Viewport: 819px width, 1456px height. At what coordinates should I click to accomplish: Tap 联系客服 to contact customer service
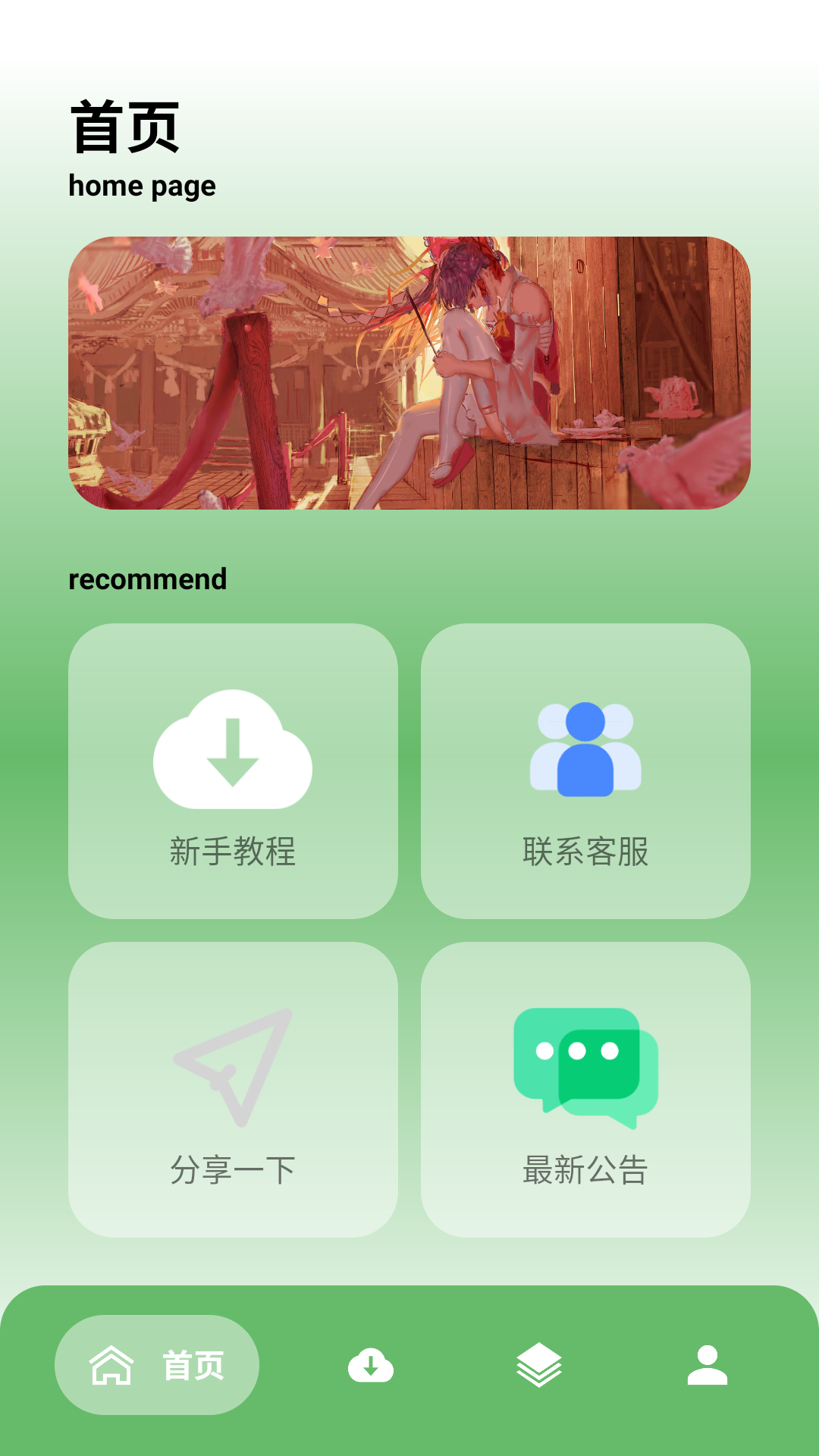pos(586,770)
